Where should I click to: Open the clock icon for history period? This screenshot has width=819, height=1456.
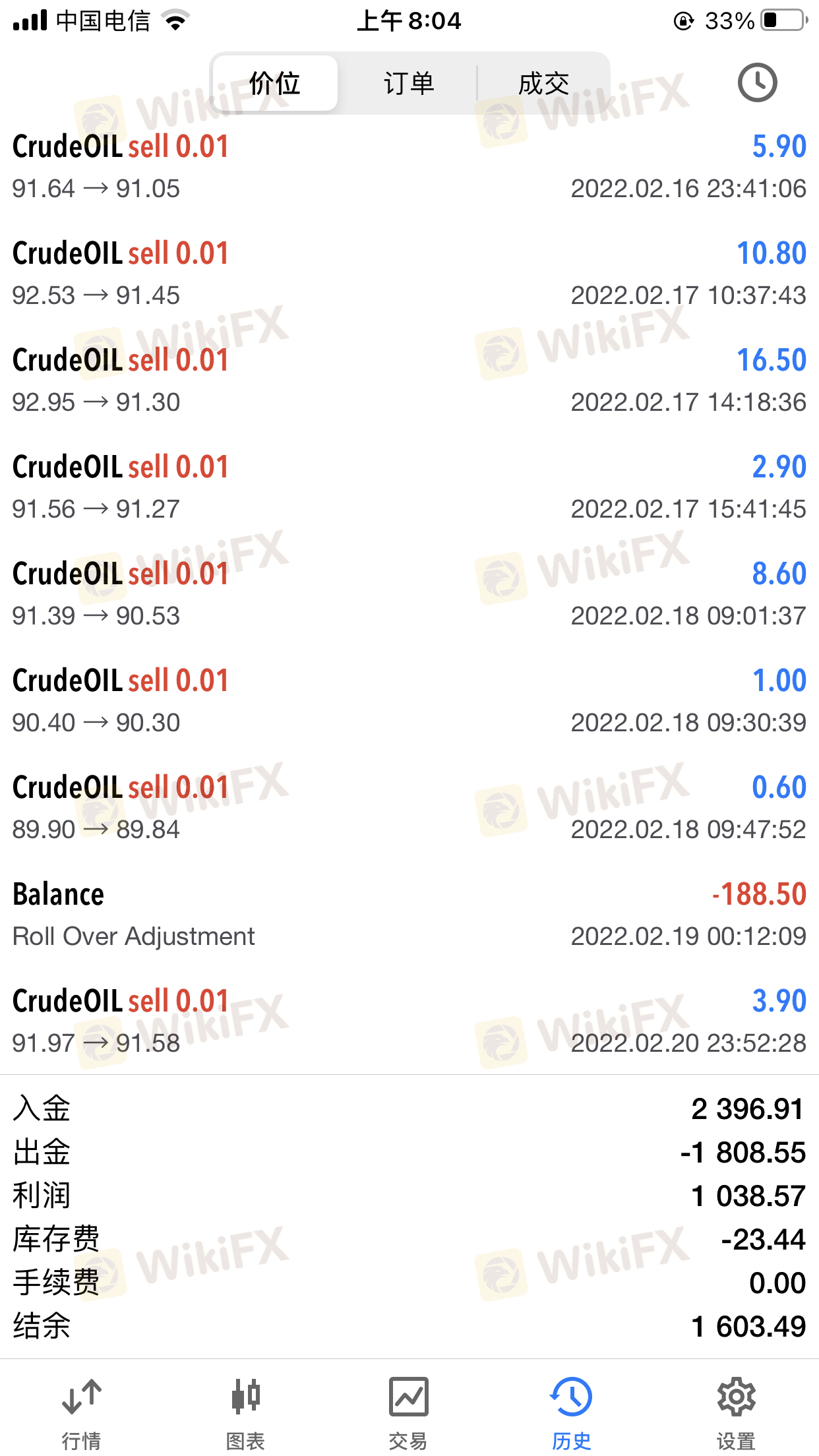[x=757, y=83]
